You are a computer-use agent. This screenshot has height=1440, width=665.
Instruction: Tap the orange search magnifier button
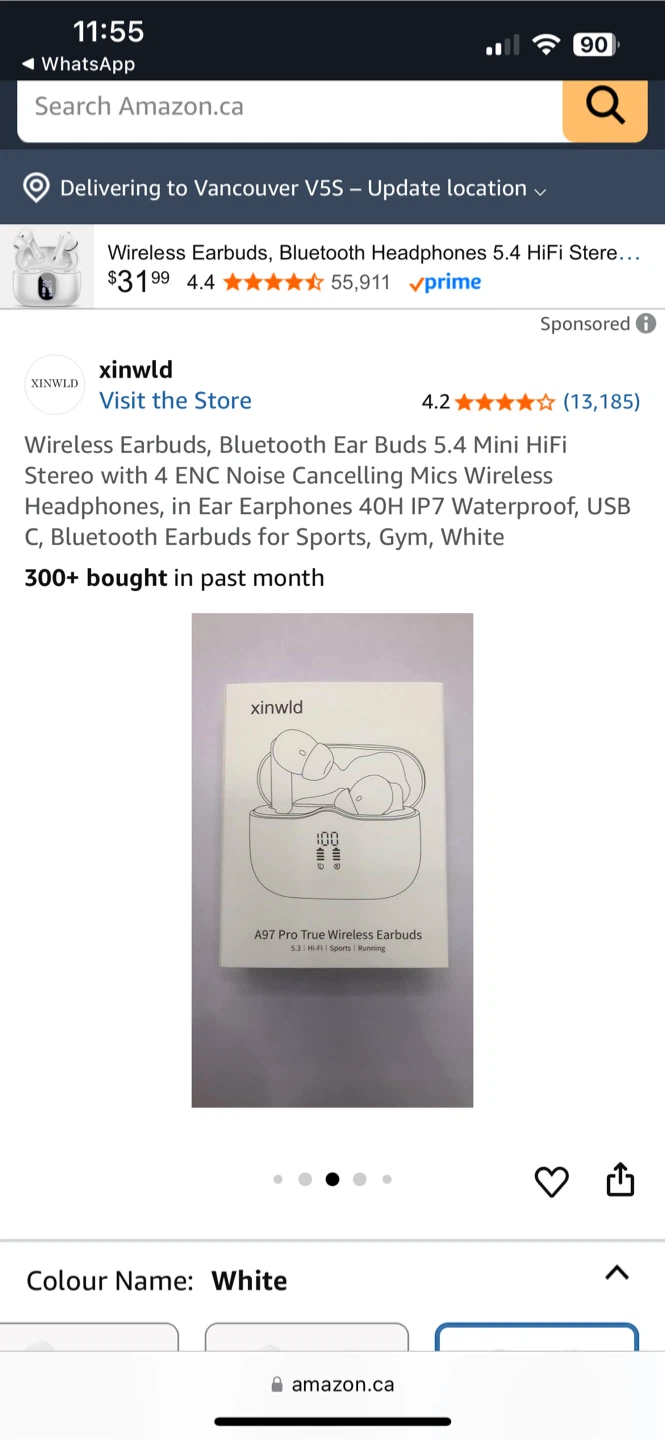[604, 107]
